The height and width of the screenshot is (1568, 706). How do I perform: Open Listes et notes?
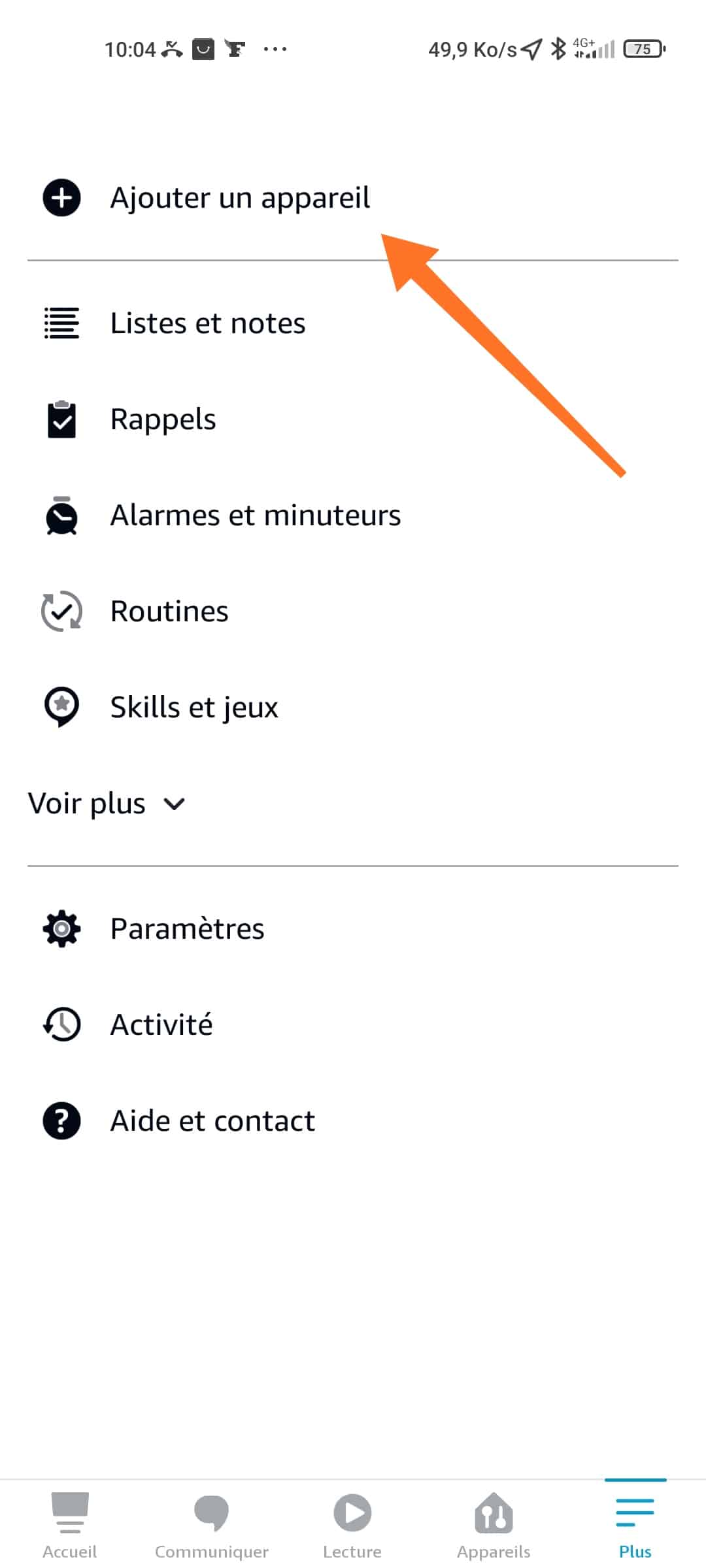353,323
